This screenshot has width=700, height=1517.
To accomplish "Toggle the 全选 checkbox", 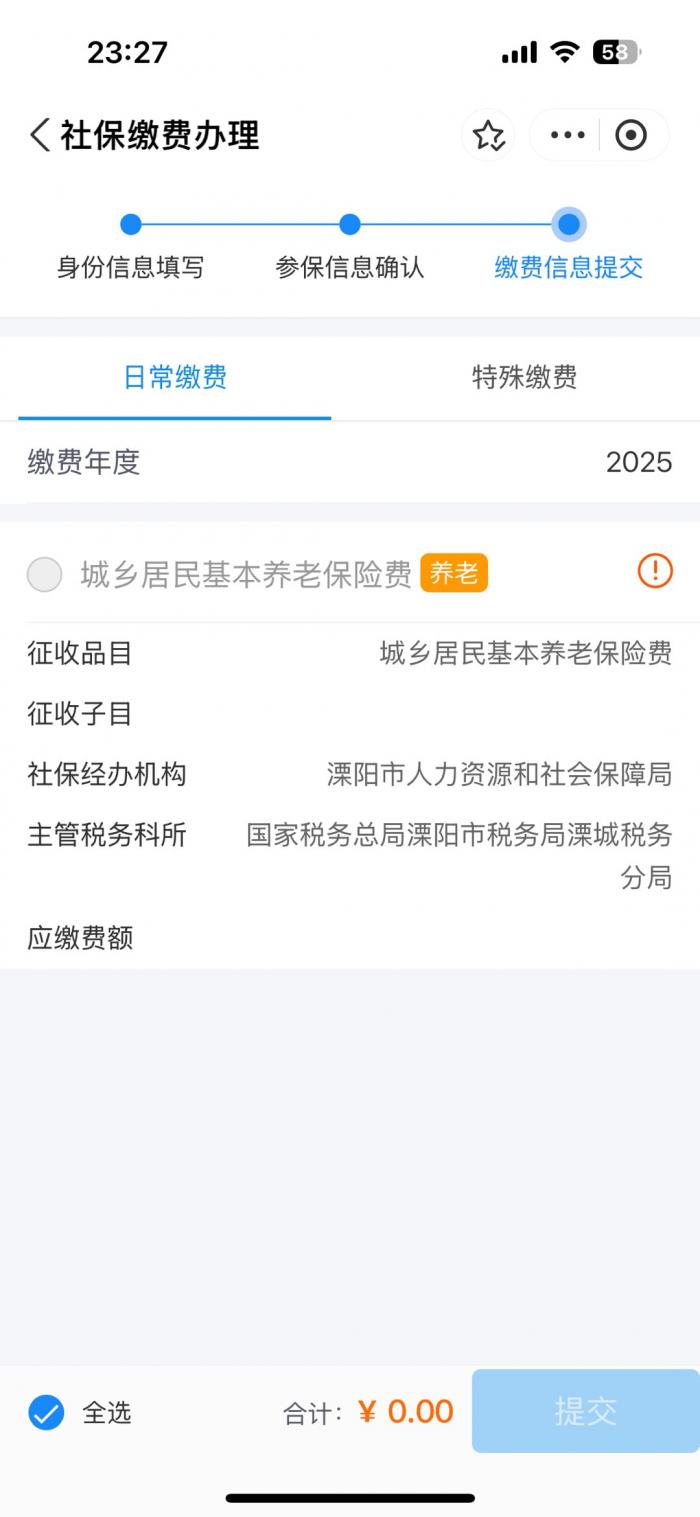I will click(46, 1413).
